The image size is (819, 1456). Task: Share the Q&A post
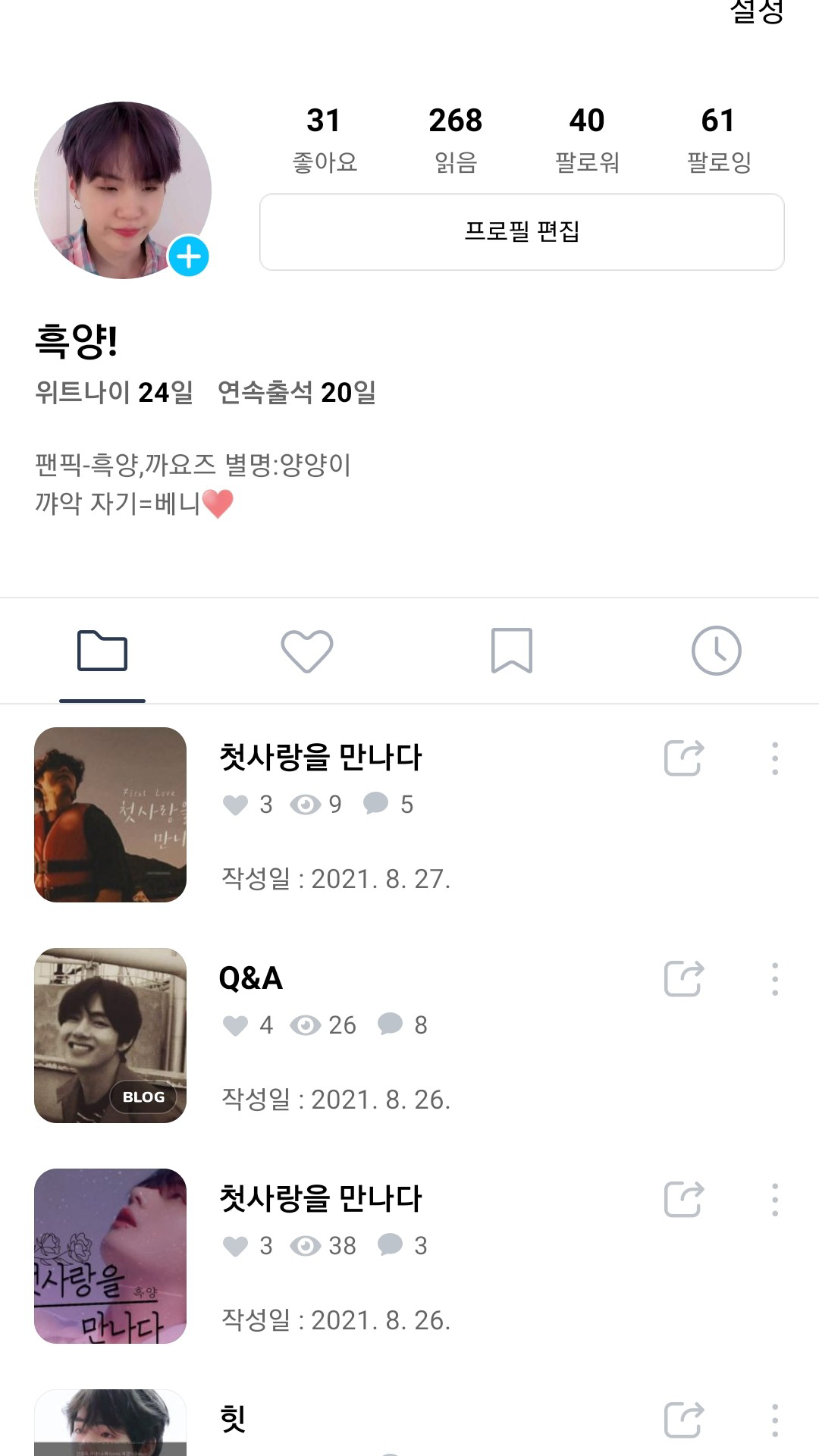click(683, 979)
